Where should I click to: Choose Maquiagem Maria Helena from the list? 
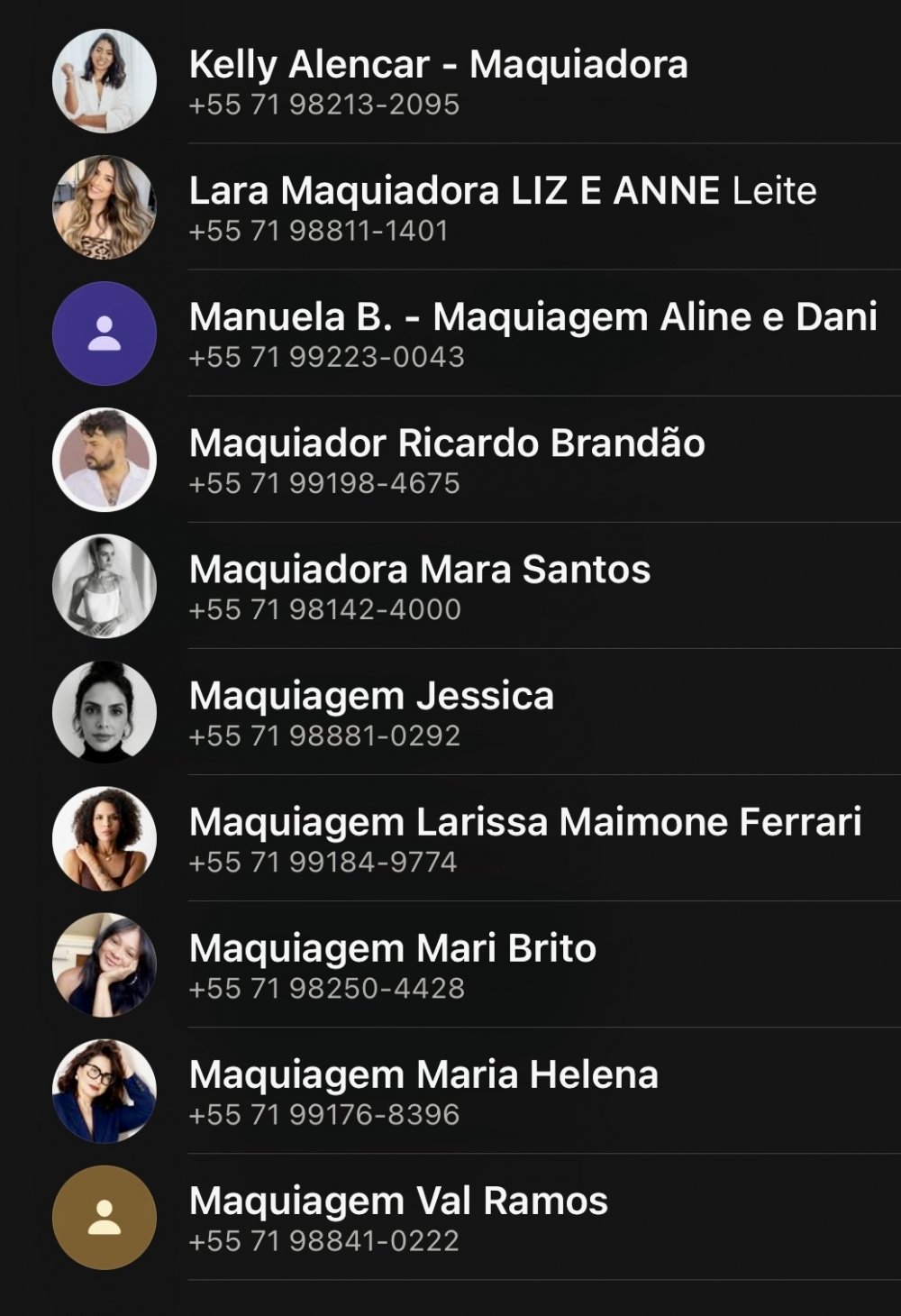coord(423,1091)
